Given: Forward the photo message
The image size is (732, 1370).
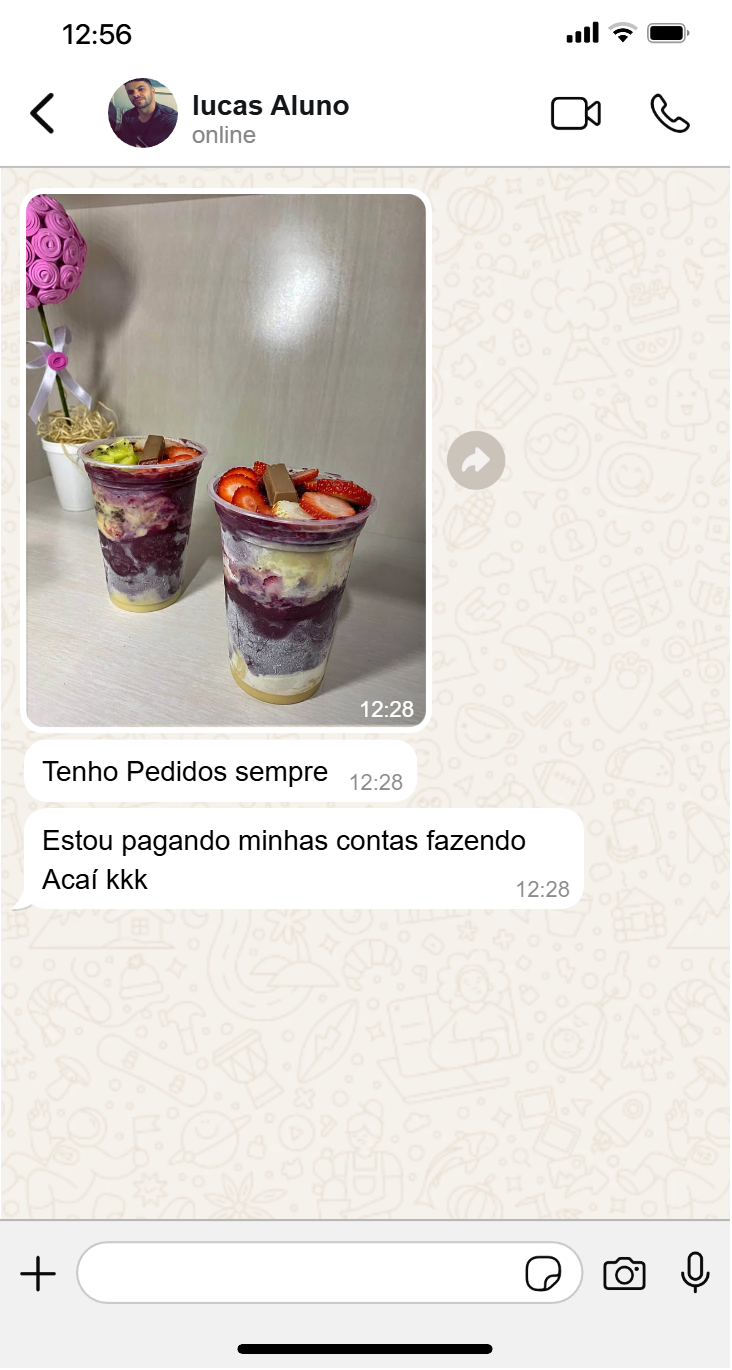Looking at the screenshot, I should coord(476,461).
